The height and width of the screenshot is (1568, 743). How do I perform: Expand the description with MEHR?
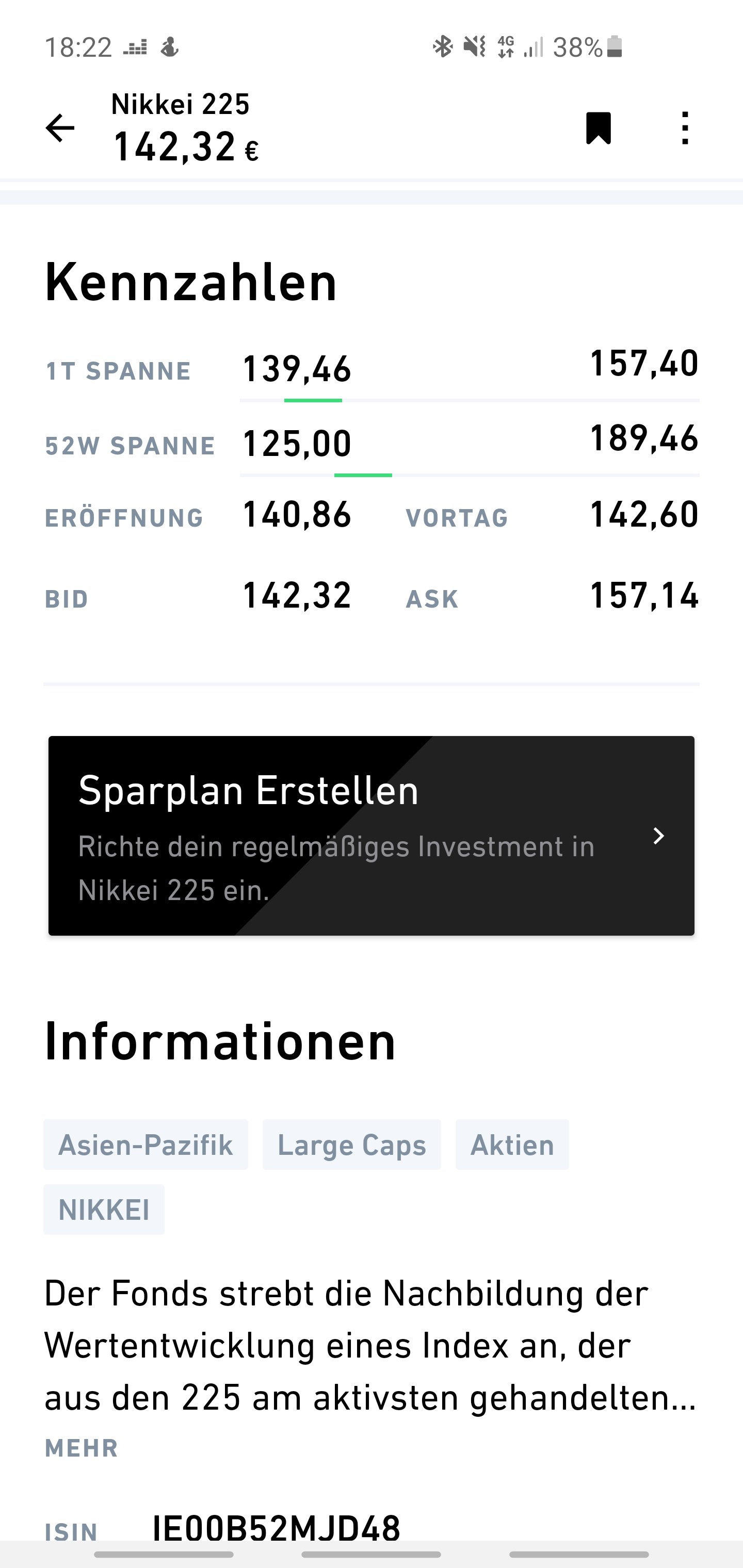tap(82, 1448)
